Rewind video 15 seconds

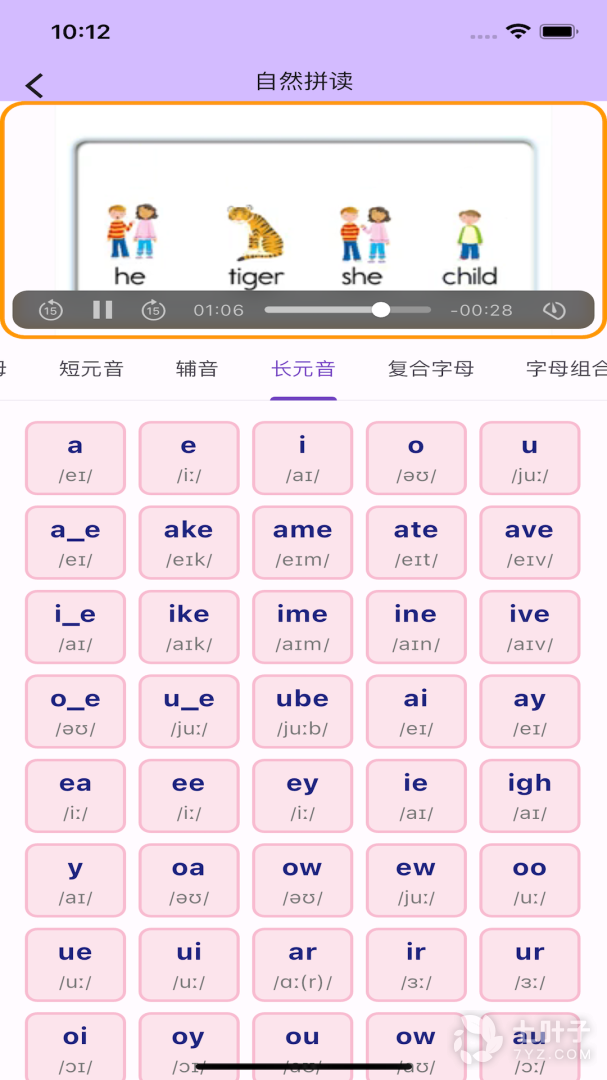(x=50, y=310)
